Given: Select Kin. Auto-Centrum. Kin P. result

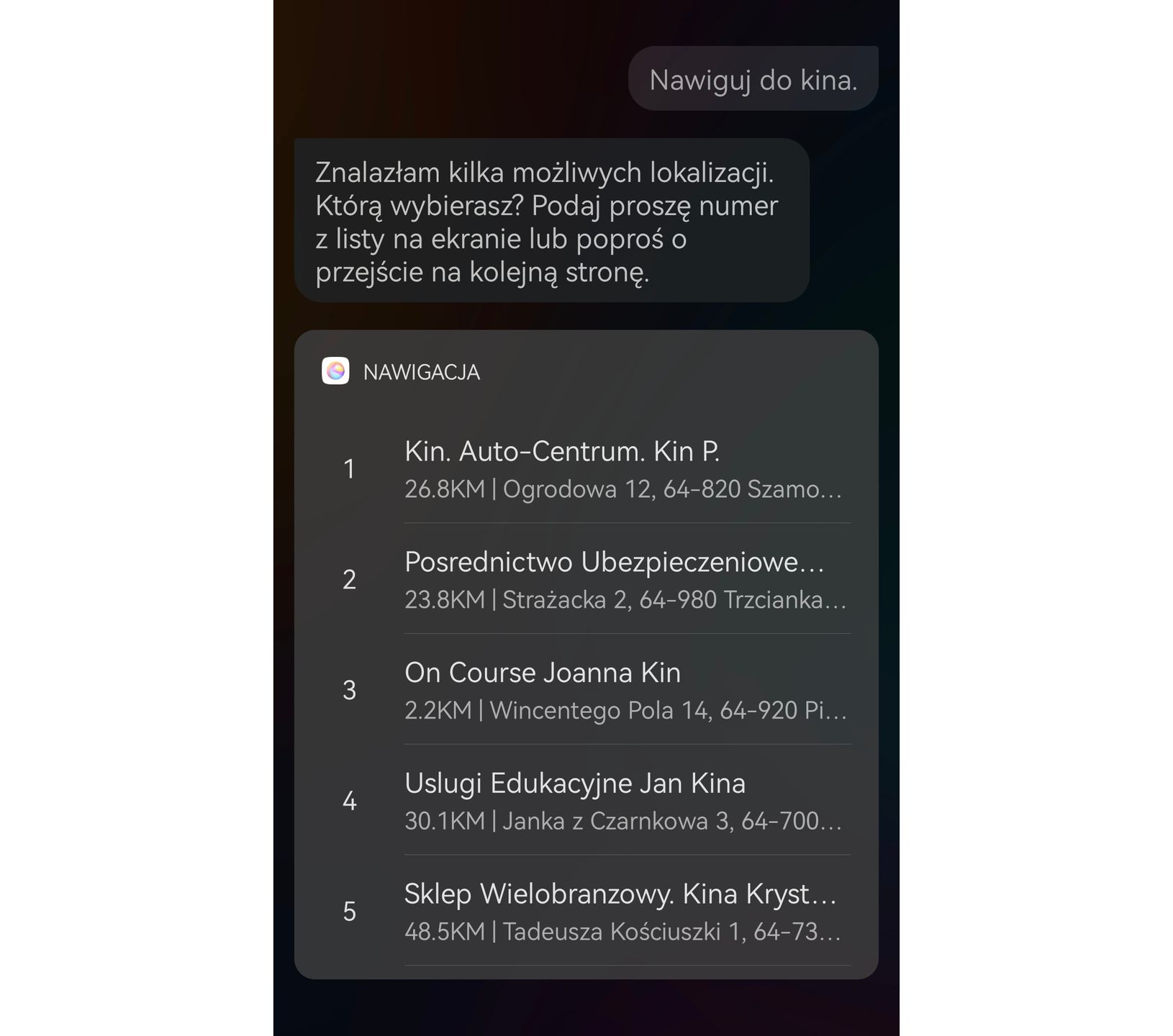Looking at the screenshot, I should [586, 469].
